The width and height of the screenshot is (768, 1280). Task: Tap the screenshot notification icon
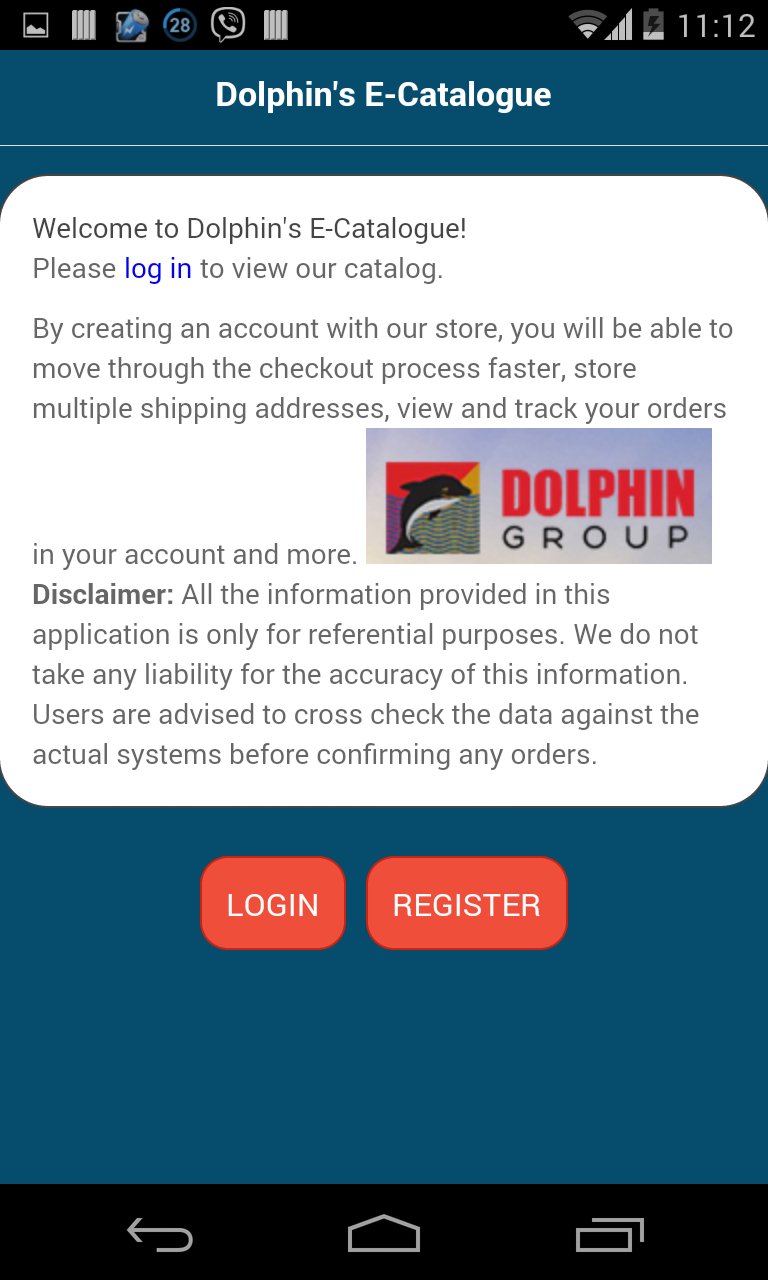coord(35,25)
